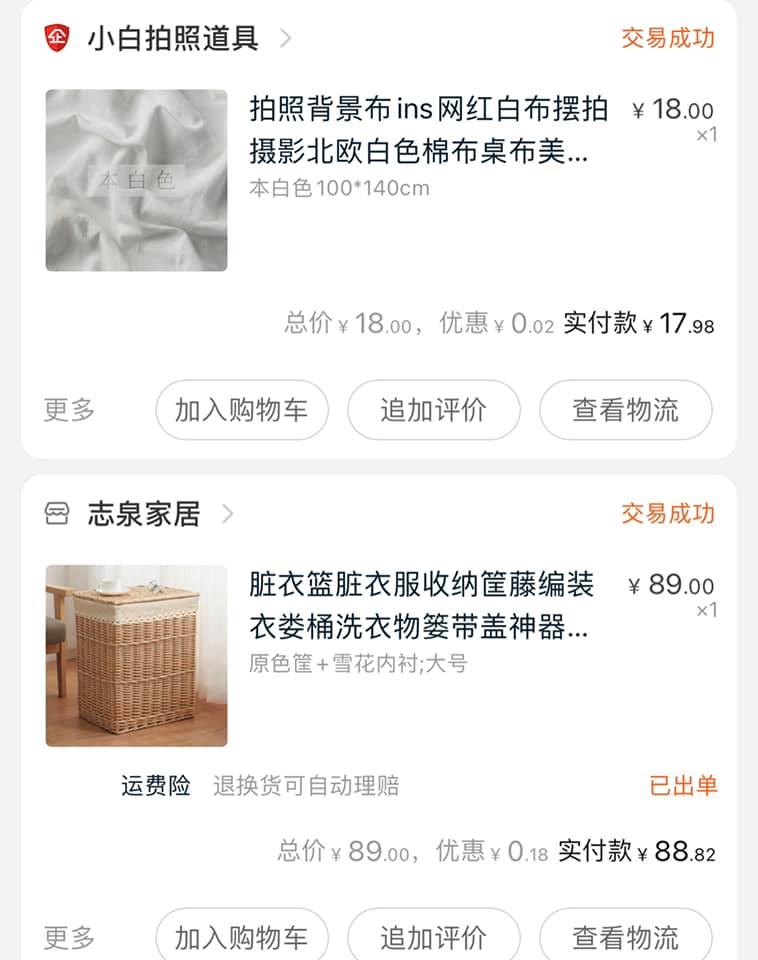Open the 小白拍照道具 store page
Image resolution: width=758 pixels, height=960 pixels.
(172, 39)
